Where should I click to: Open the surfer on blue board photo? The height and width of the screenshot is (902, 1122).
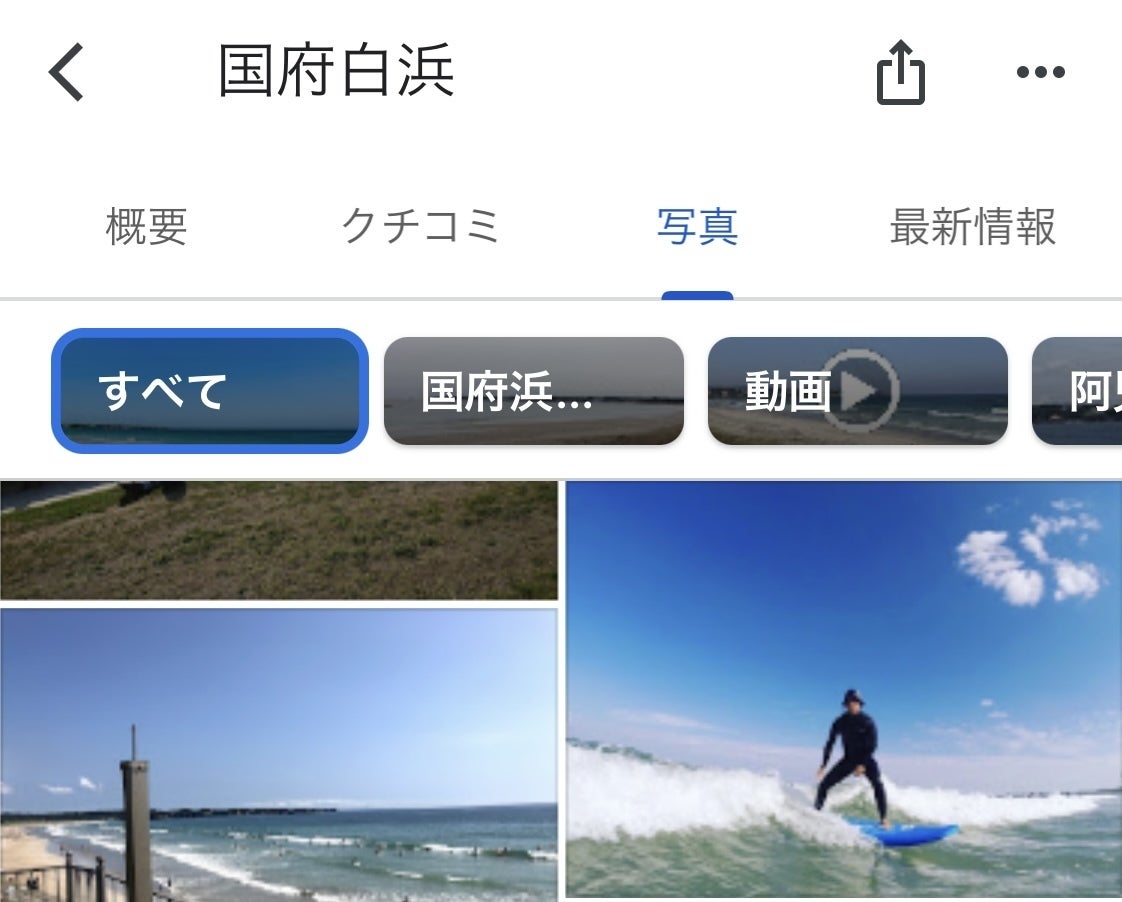click(843, 690)
